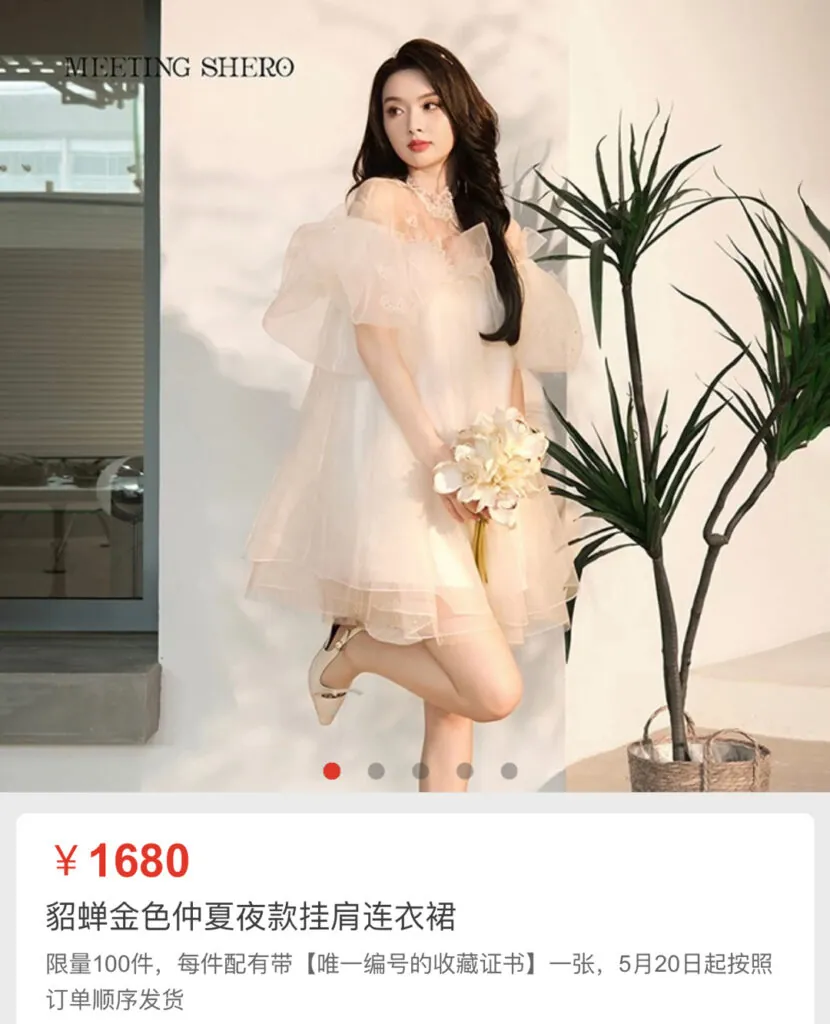
Task: Jump to the second carousel indicator dot
Action: point(376,771)
